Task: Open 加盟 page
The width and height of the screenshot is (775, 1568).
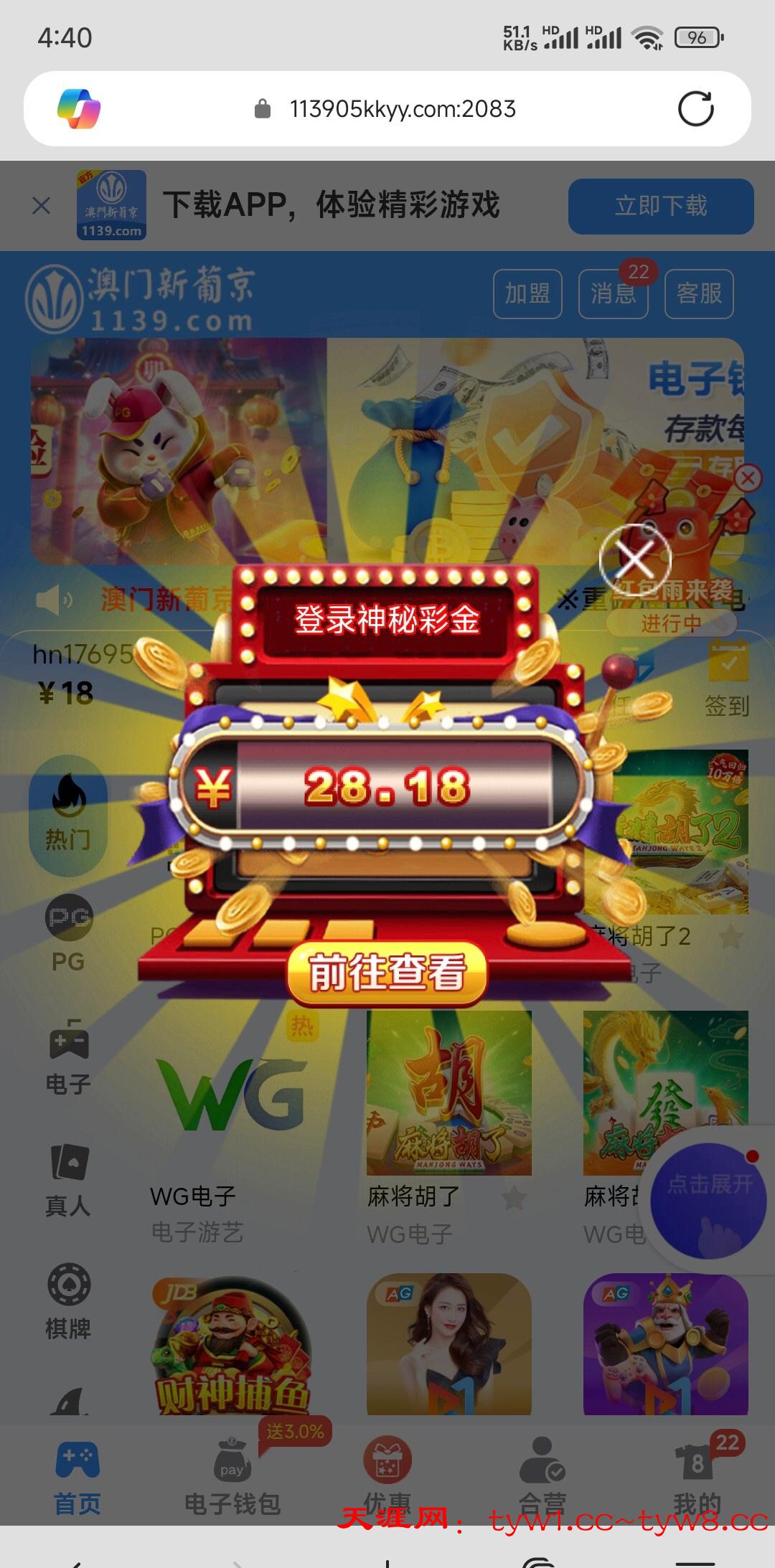Action: pyautogui.click(x=527, y=293)
